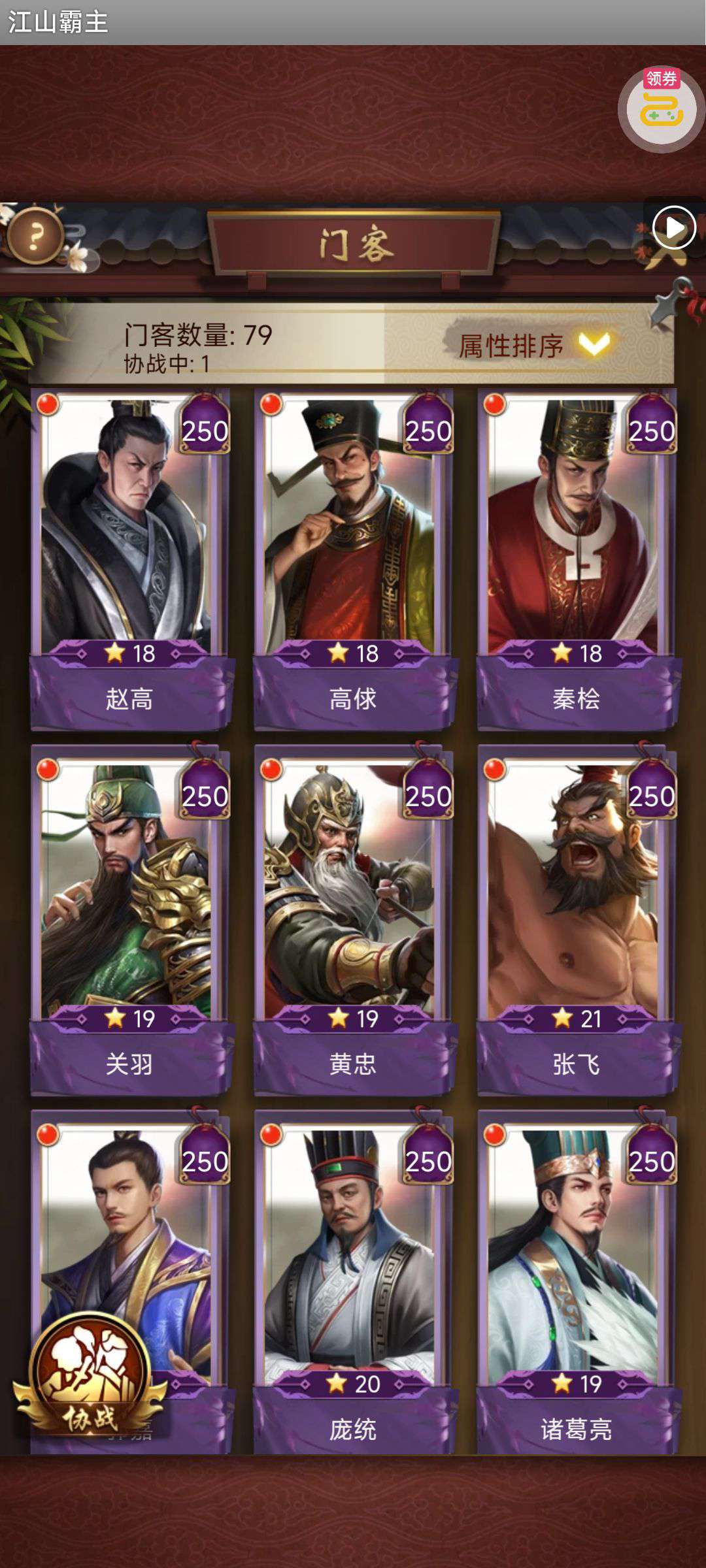Tap the play video button
Image resolution: width=706 pixels, height=1568 pixels.
coord(673,228)
